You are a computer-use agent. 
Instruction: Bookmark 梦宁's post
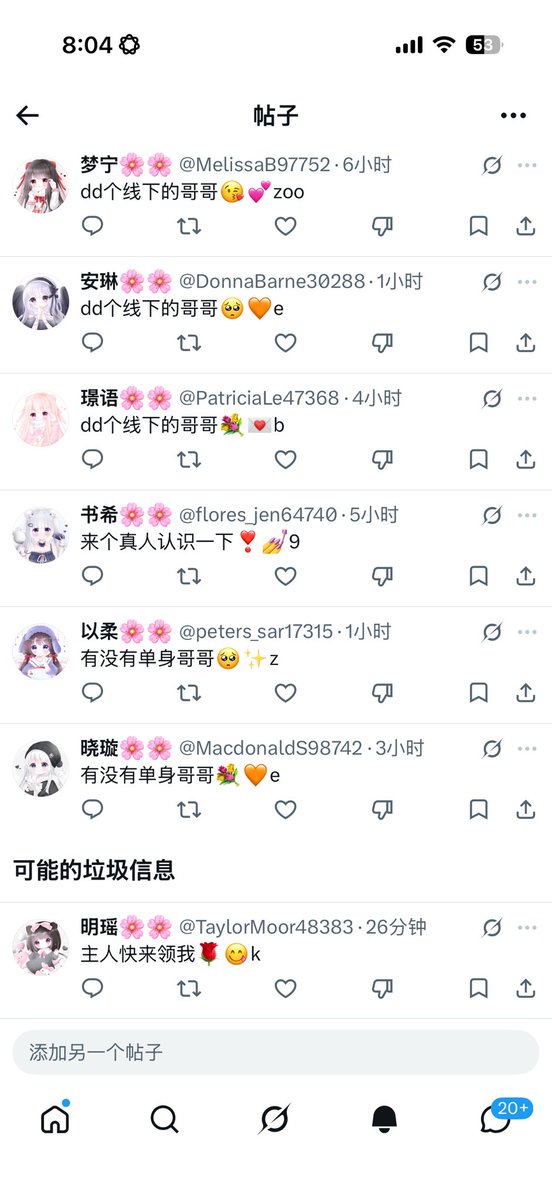(x=479, y=226)
